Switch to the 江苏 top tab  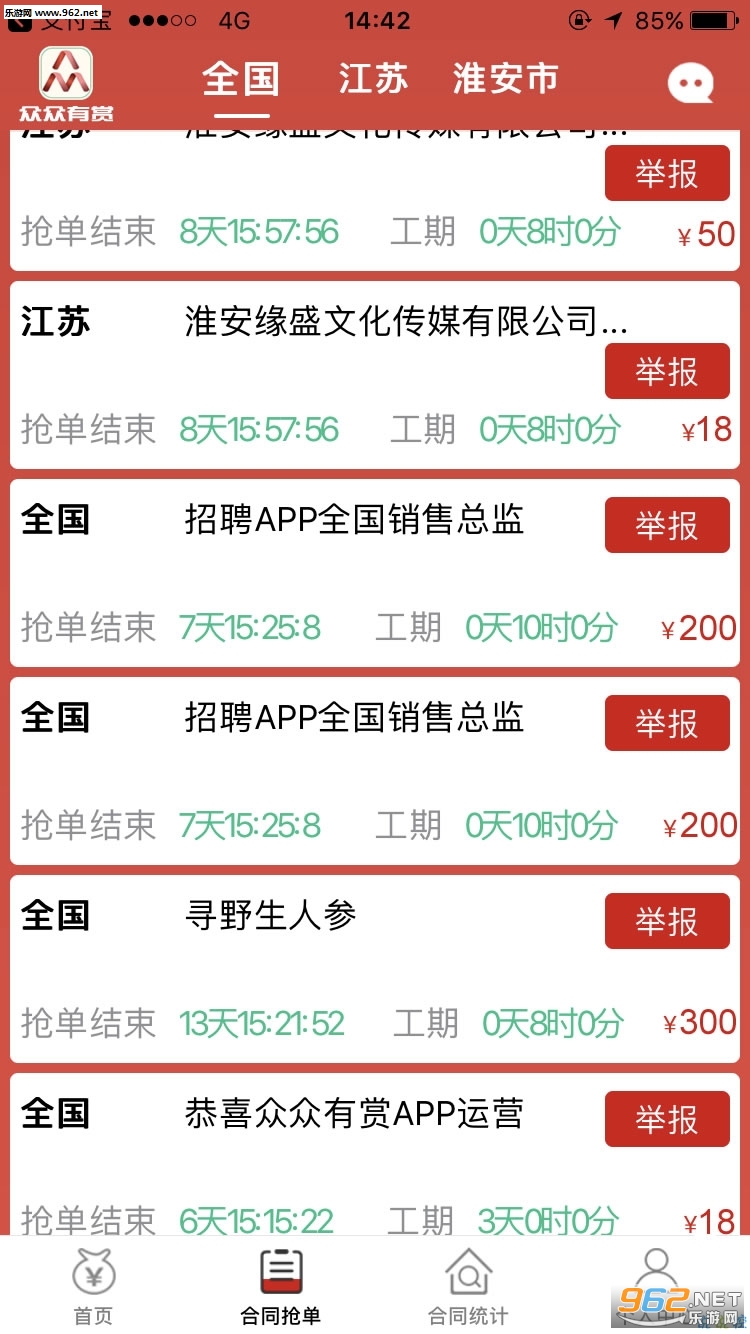click(373, 80)
